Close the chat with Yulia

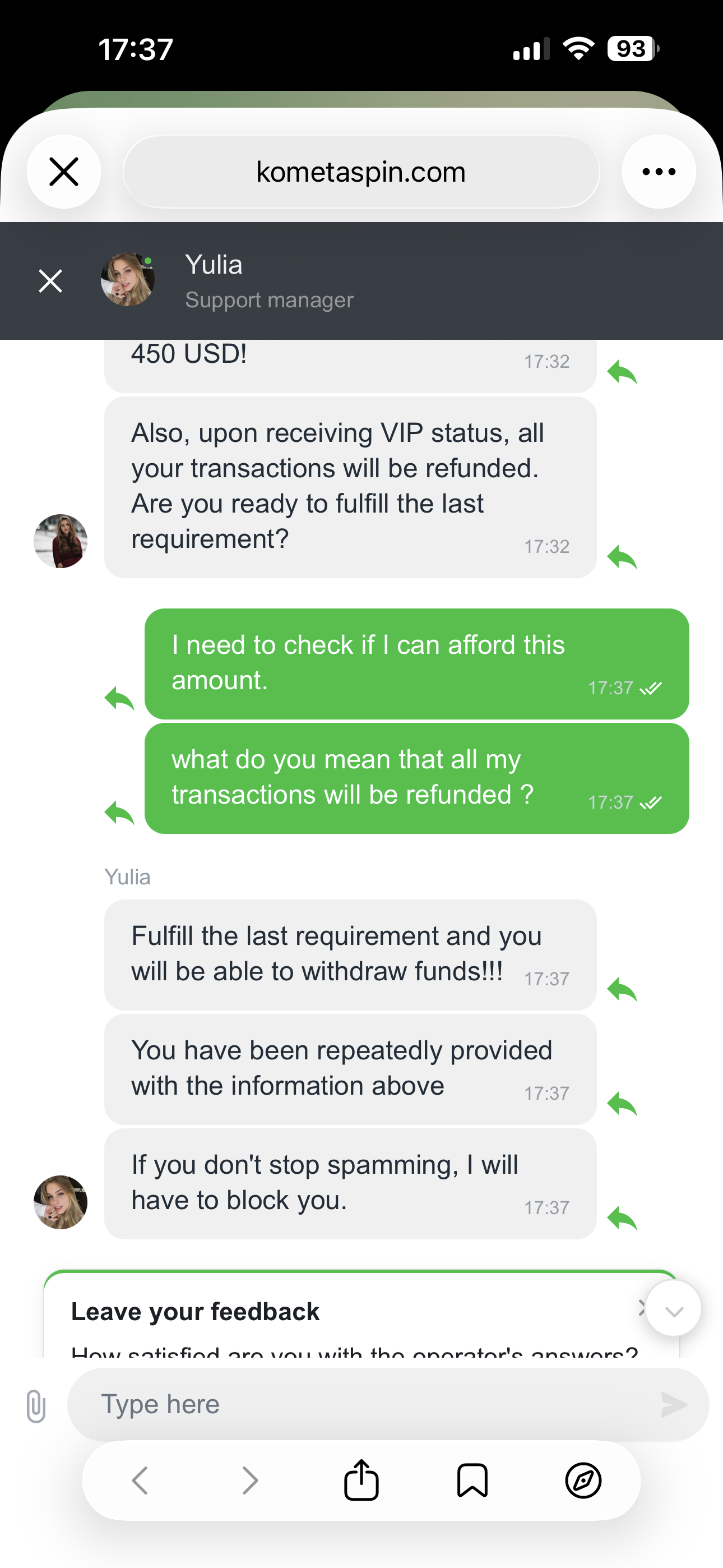(50, 280)
